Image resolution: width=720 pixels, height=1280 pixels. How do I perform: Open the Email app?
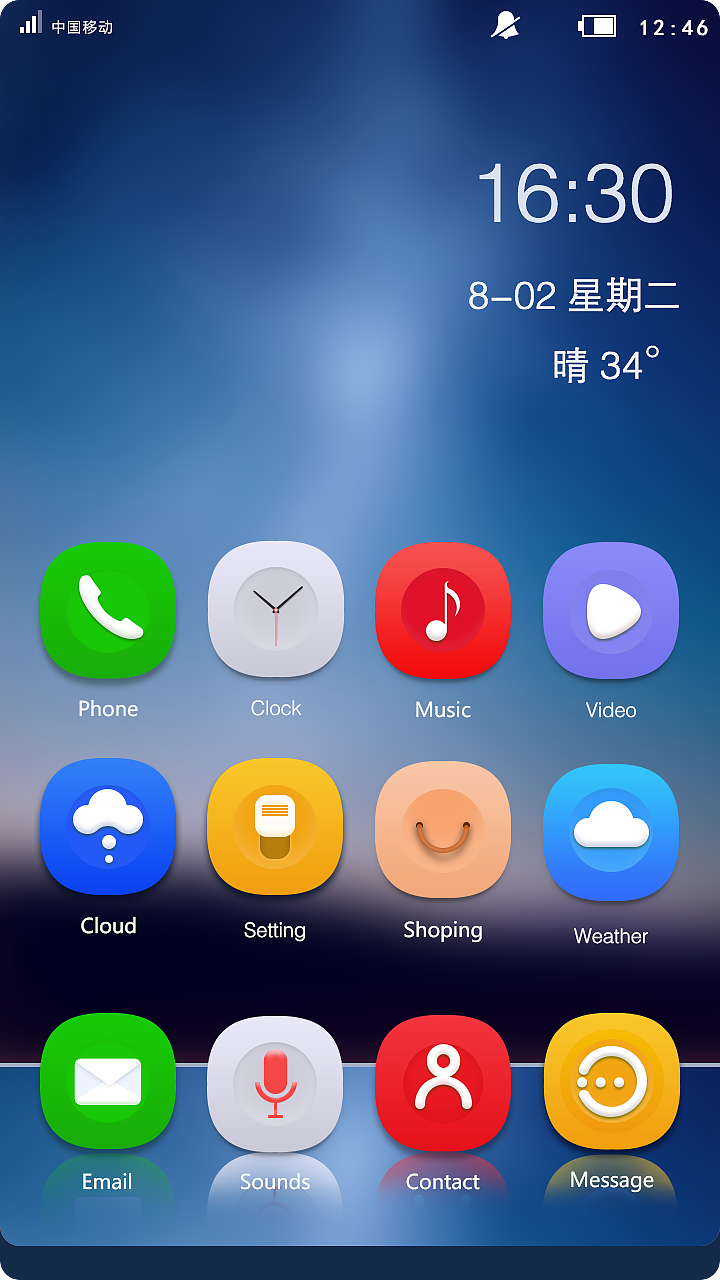[108, 1082]
